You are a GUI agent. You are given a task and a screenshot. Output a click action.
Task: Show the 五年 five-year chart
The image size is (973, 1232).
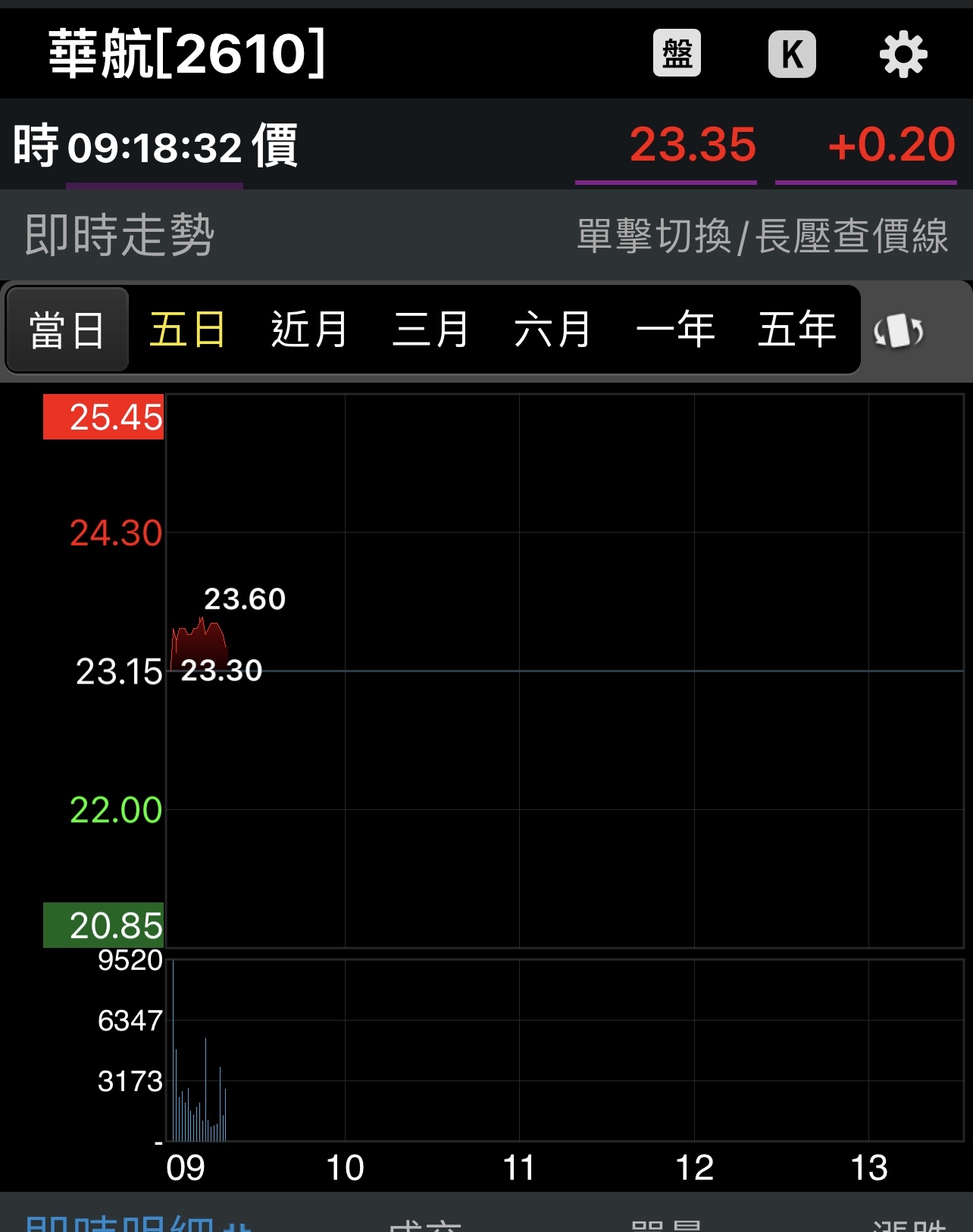pos(796,330)
